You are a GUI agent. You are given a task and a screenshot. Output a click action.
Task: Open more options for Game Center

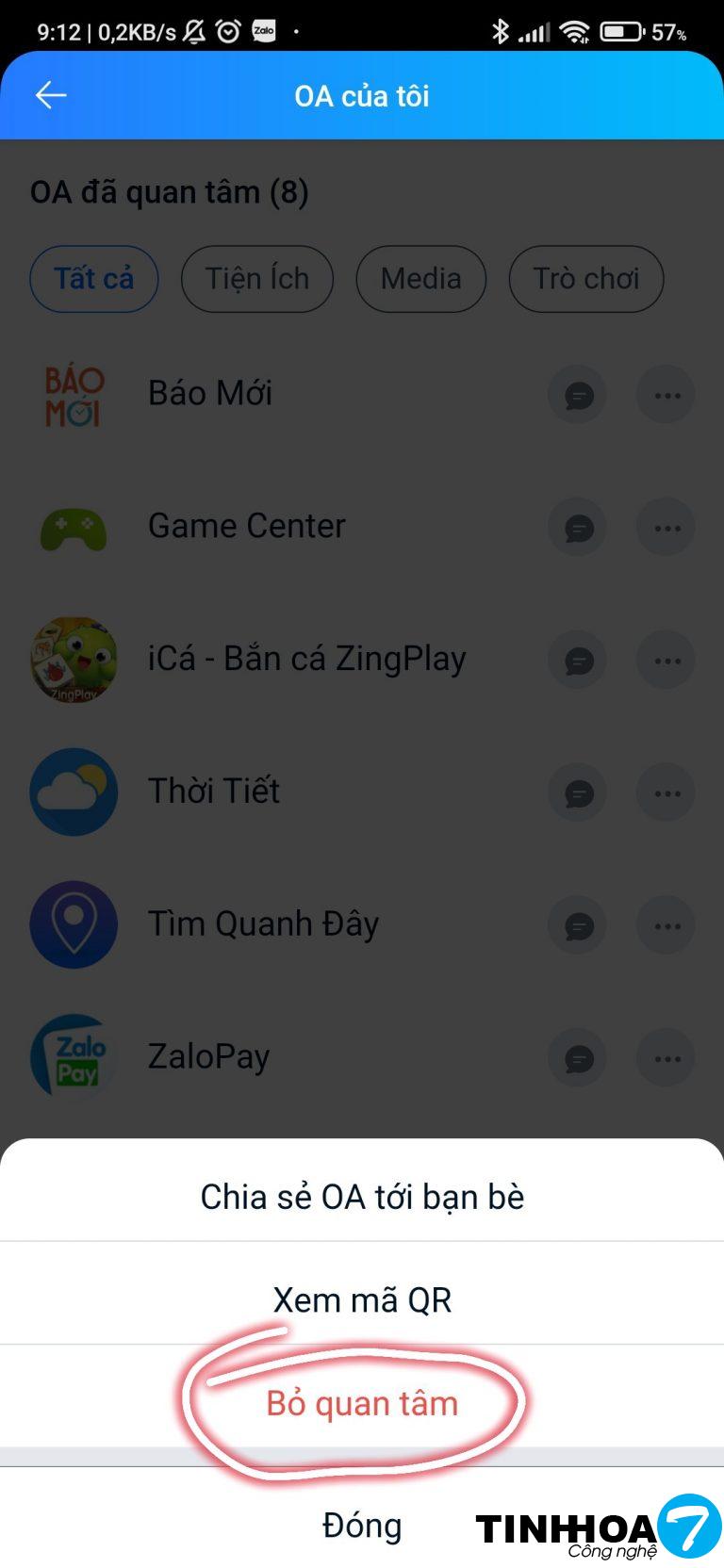(x=666, y=528)
